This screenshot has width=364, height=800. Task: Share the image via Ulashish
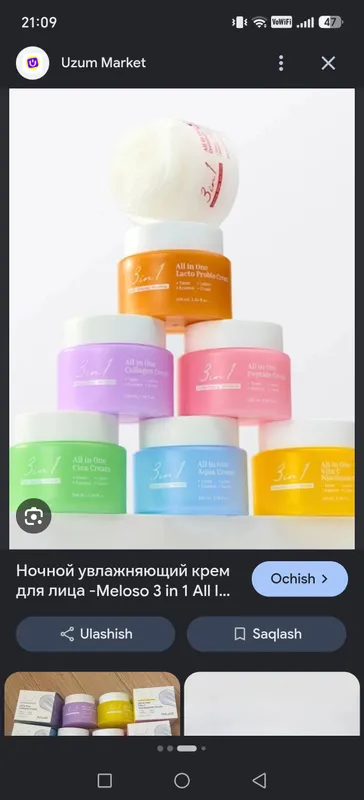(x=95, y=634)
